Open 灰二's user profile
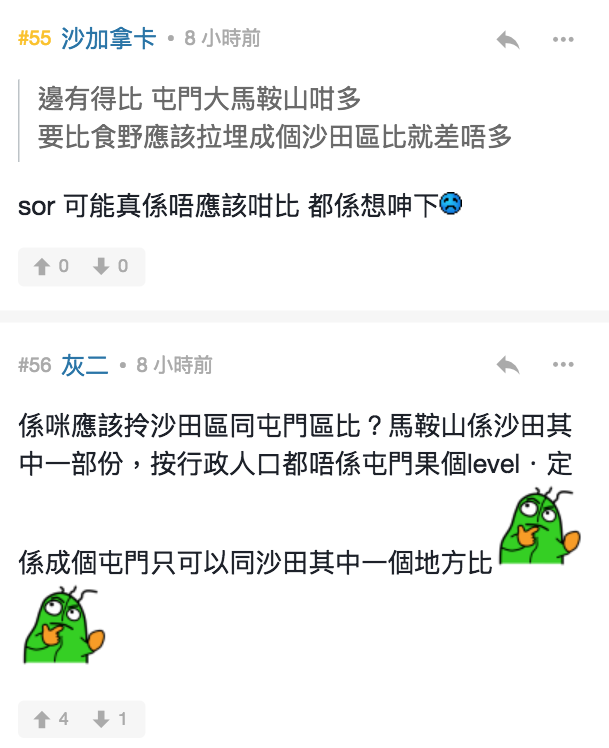 tap(85, 365)
